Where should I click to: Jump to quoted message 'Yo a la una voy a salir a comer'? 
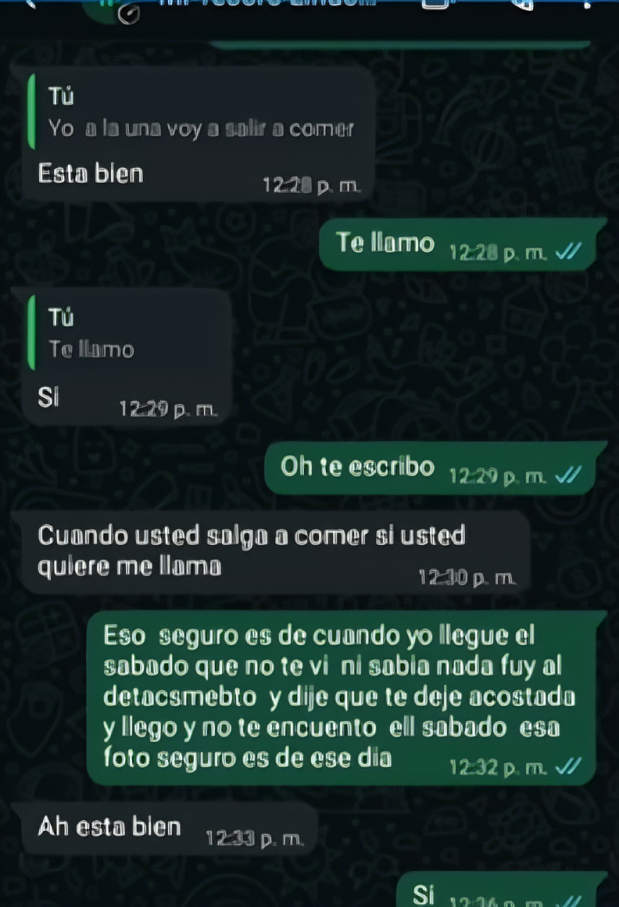(x=200, y=113)
